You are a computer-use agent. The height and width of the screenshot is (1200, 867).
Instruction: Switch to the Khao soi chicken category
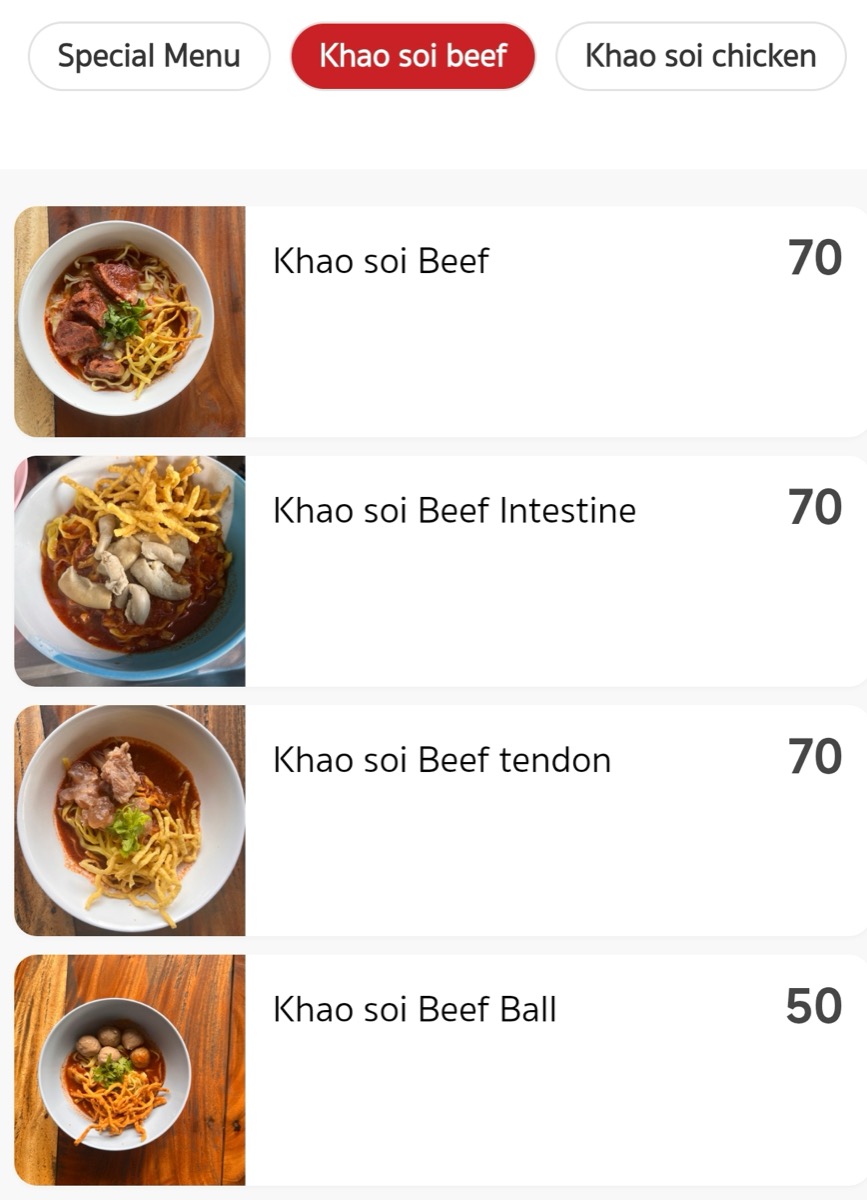coord(701,56)
